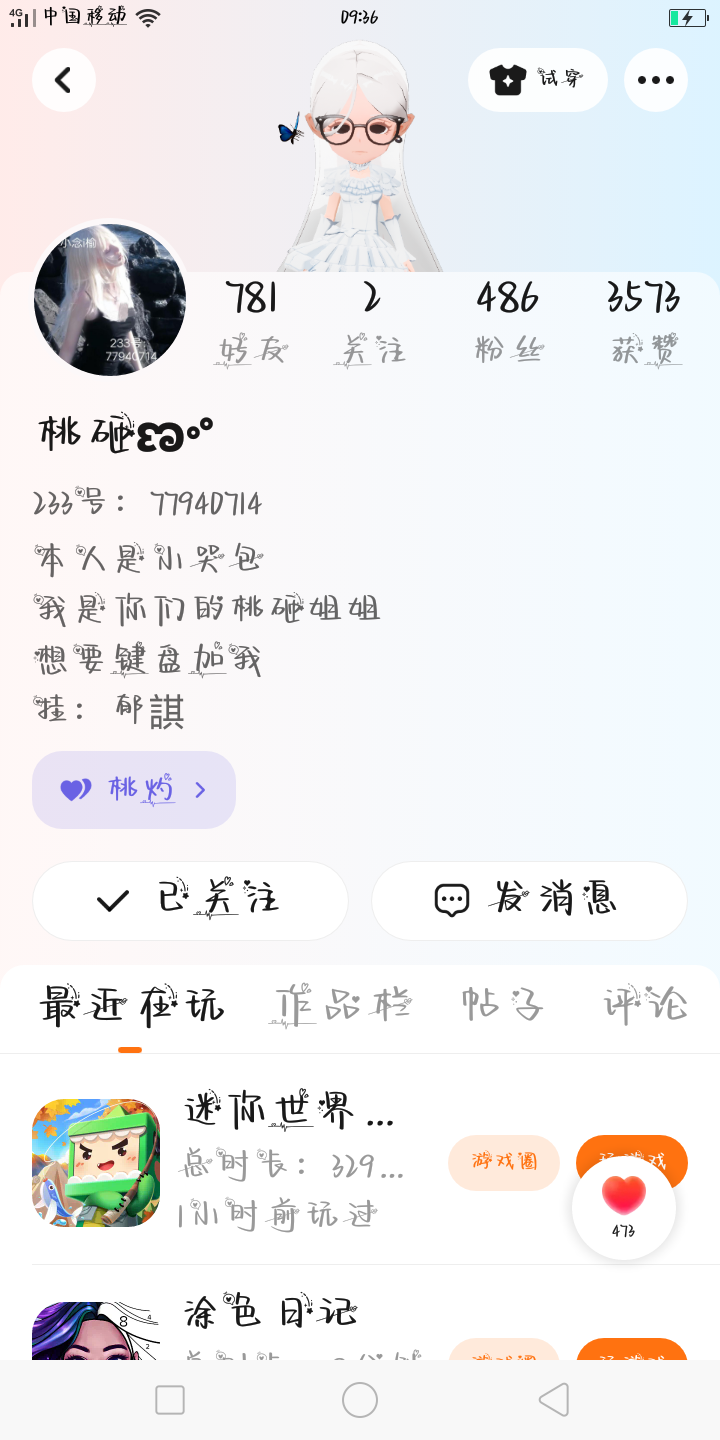Unfollow via the 已关注 button
This screenshot has width=720, height=1440.
190,900
